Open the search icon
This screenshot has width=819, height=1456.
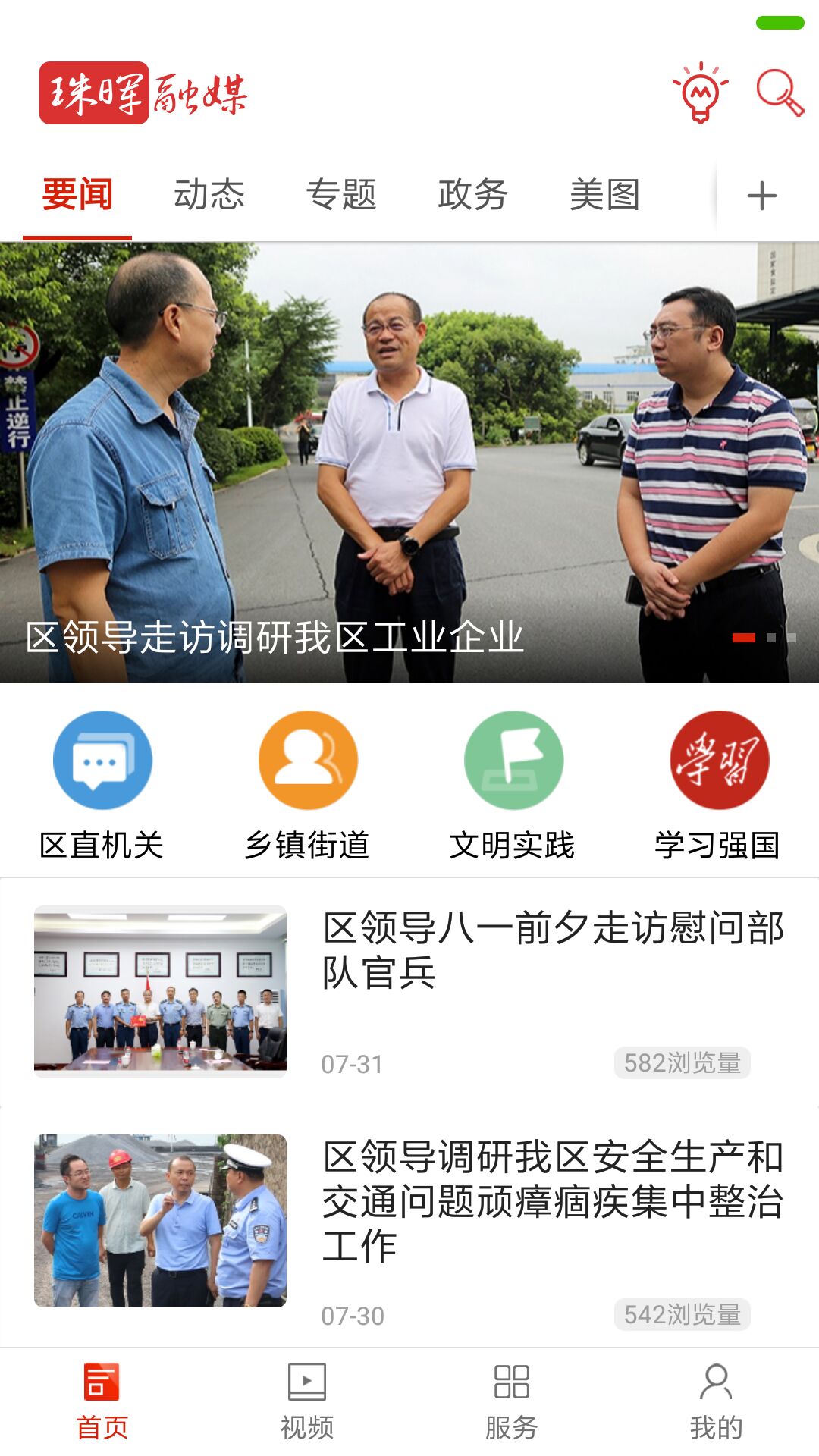pos(777,93)
